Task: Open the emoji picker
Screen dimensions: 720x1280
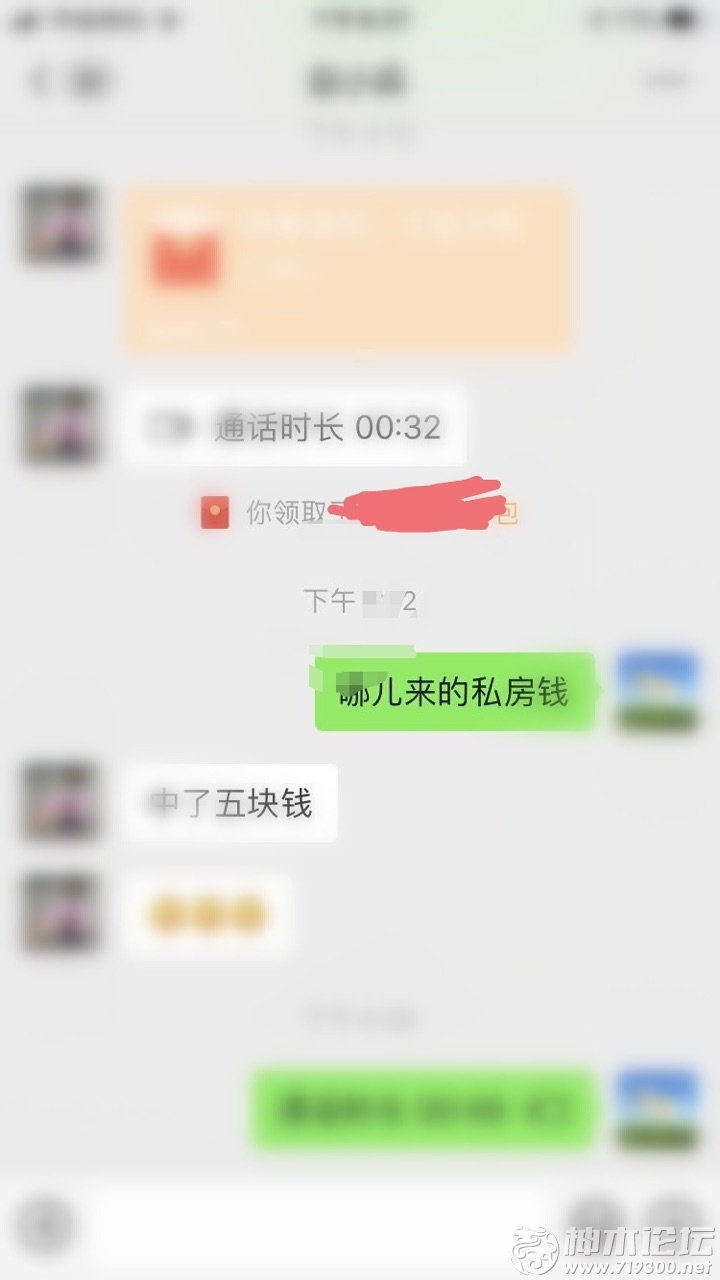Action: (x=599, y=1226)
